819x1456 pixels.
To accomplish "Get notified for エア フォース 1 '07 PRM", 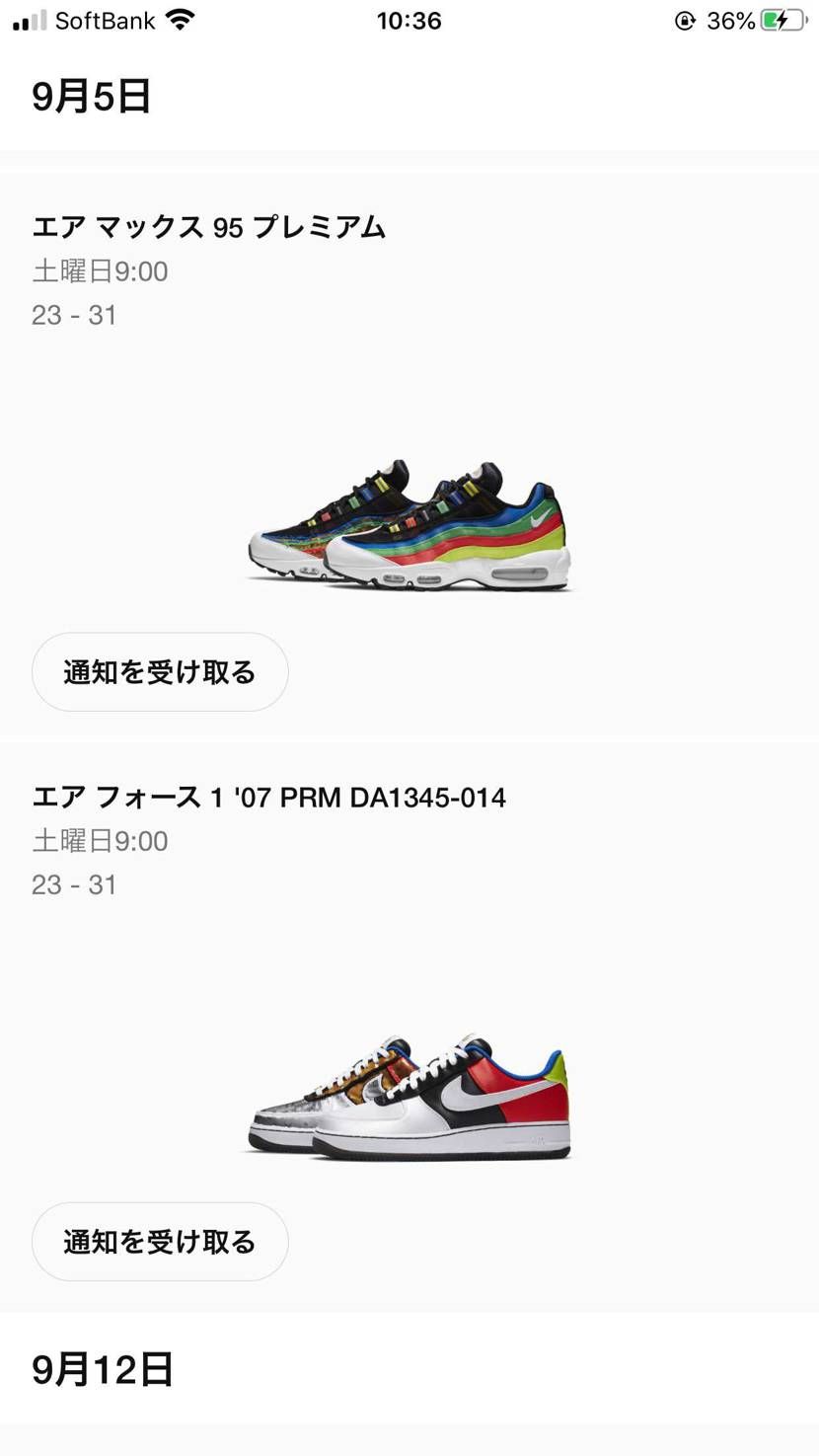I will [160, 1242].
